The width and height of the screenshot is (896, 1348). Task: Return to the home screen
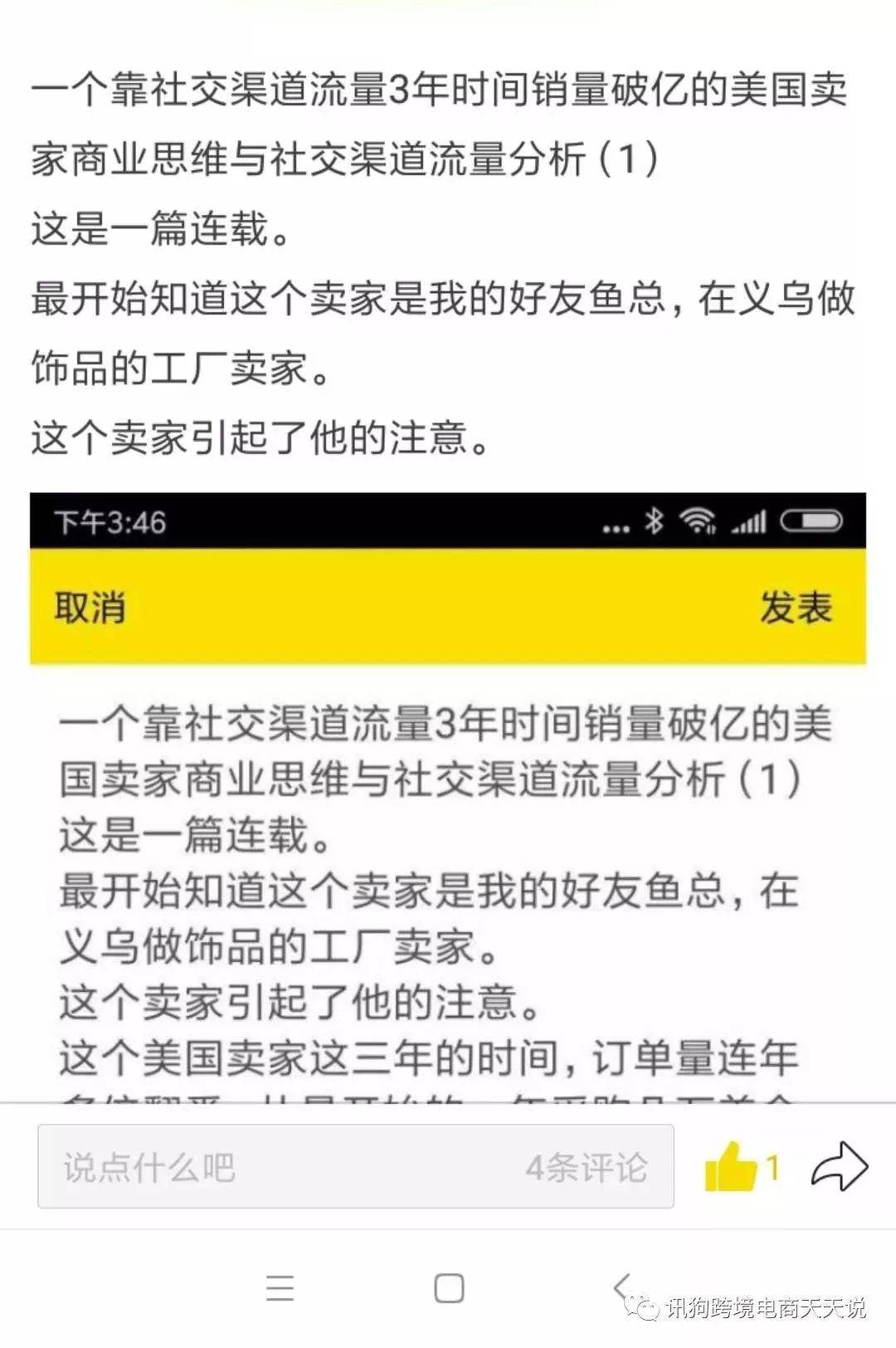coord(449,1288)
